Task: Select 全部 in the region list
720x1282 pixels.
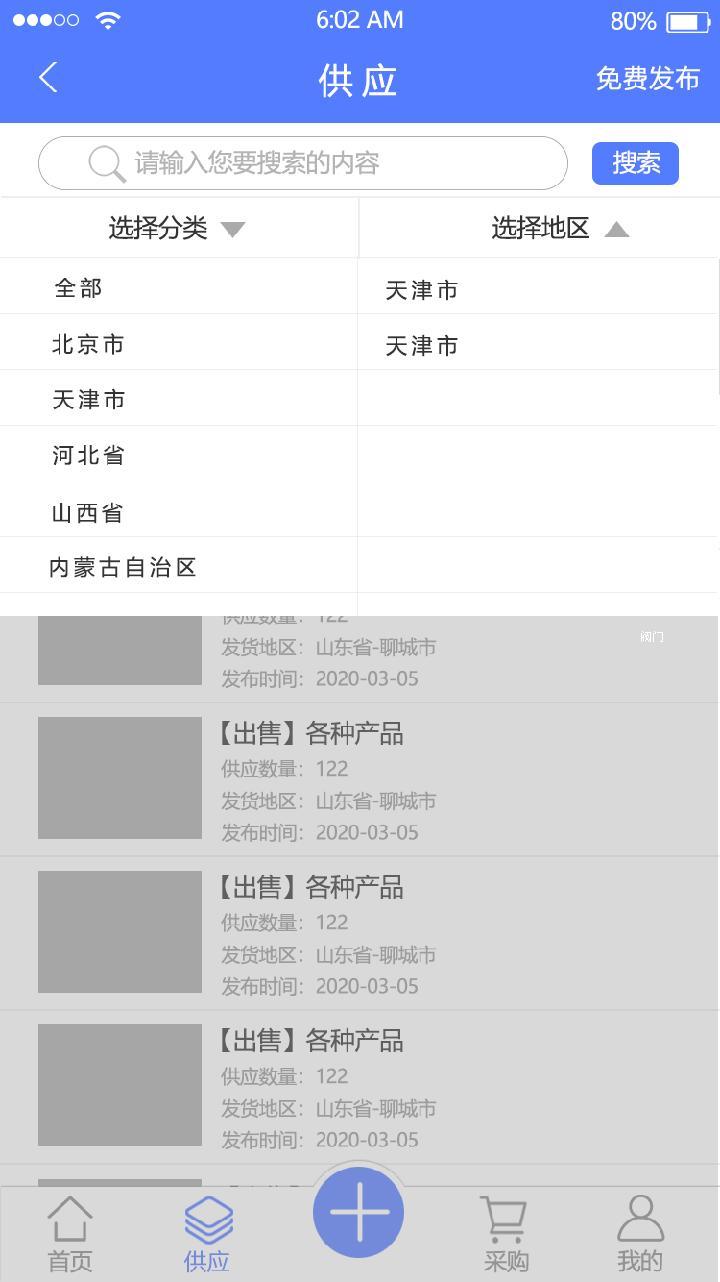Action: click(x=79, y=289)
